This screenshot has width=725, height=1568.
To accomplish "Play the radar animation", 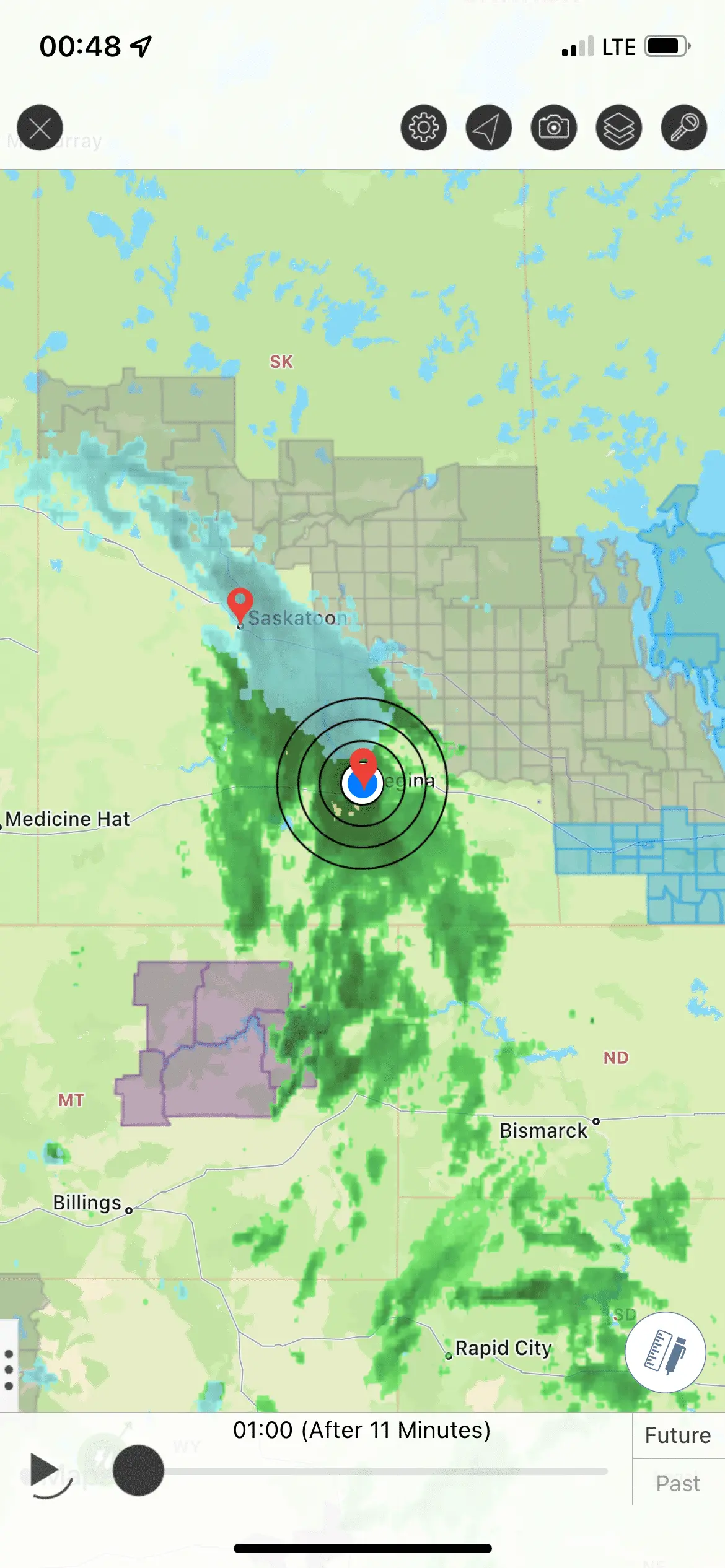I will [x=44, y=1471].
